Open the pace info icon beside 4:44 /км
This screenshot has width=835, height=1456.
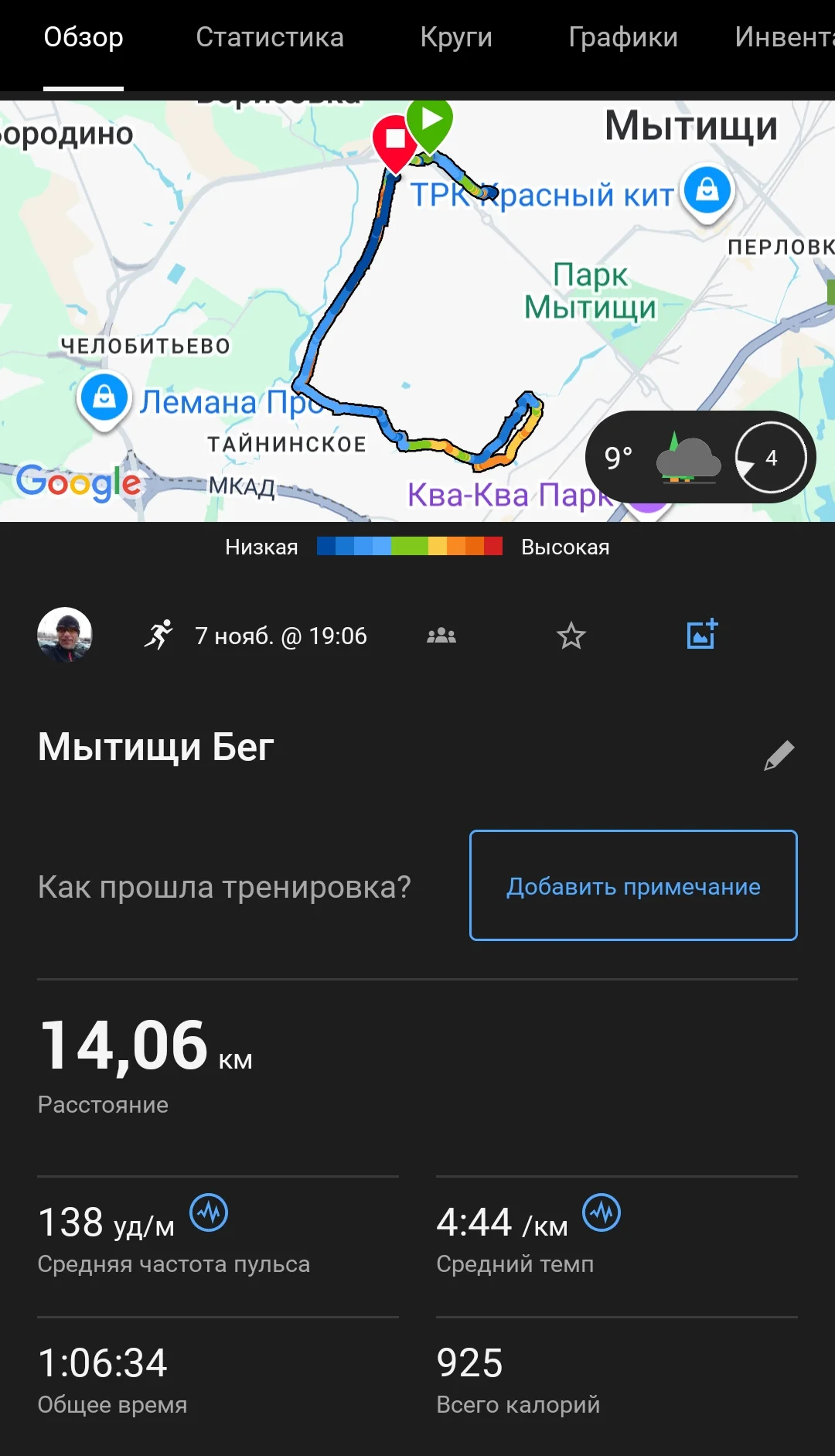pyautogui.click(x=602, y=1212)
